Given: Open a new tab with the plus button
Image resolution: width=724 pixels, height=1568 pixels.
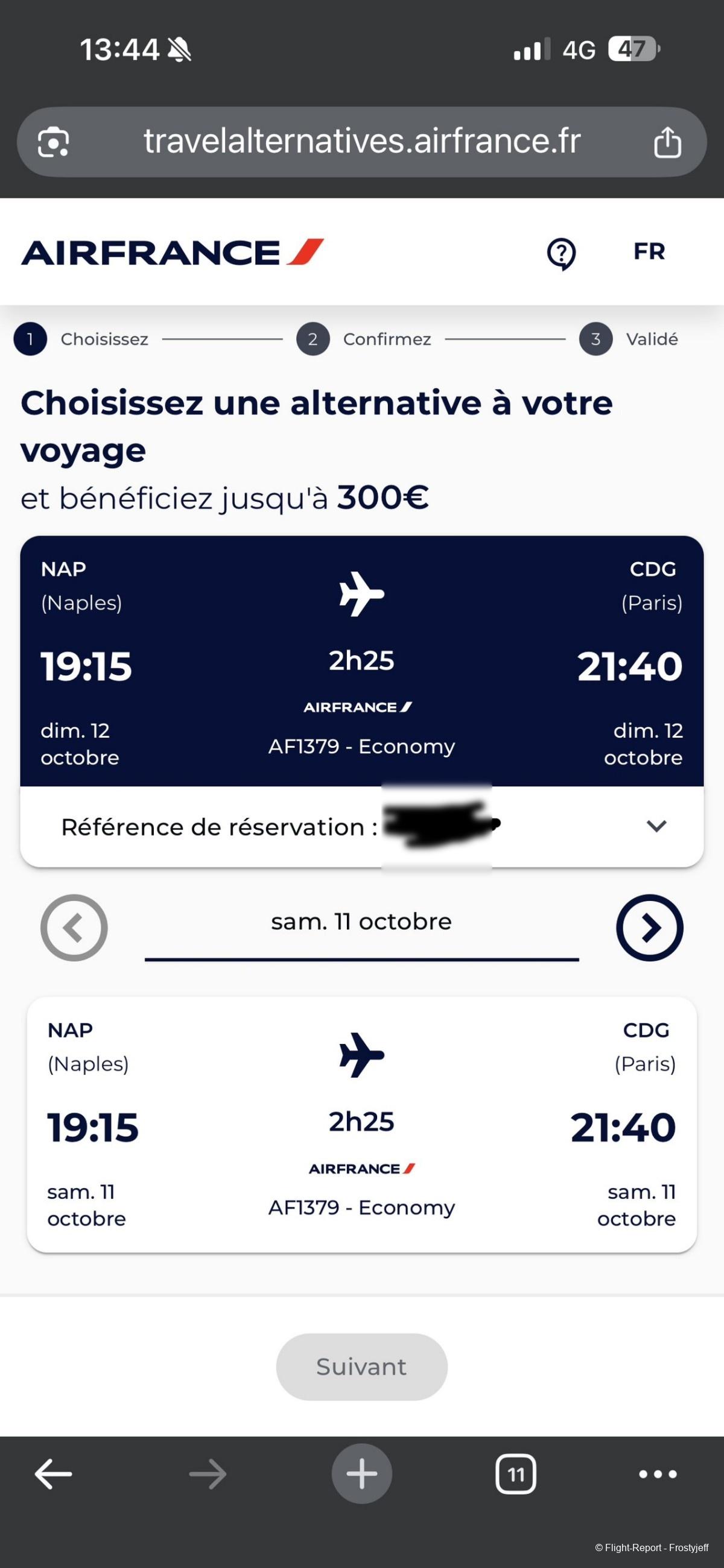Looking at the screenshot, I should (361, 1474).
